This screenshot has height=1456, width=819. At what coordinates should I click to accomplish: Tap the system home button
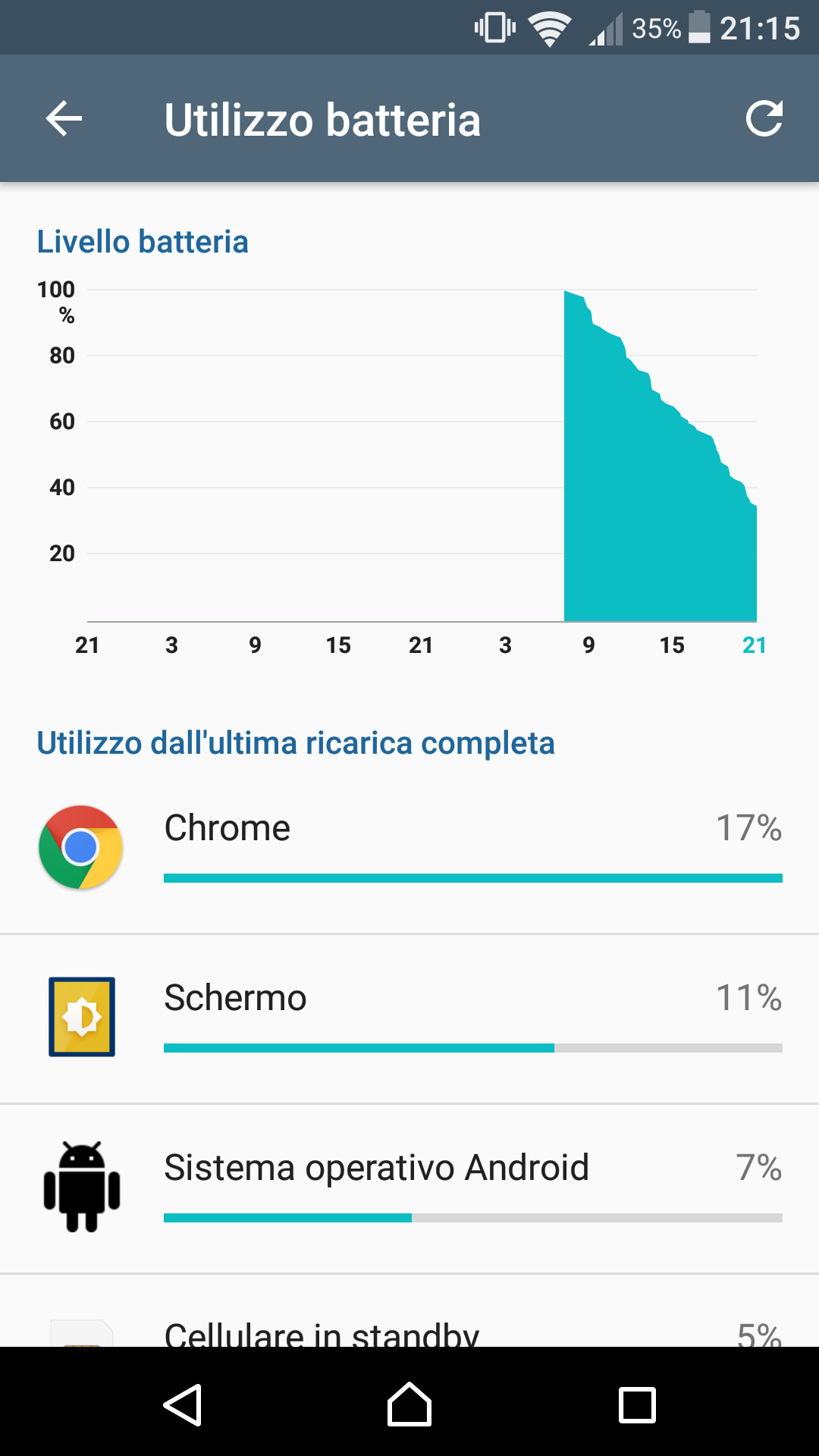tap(409, 1404)
